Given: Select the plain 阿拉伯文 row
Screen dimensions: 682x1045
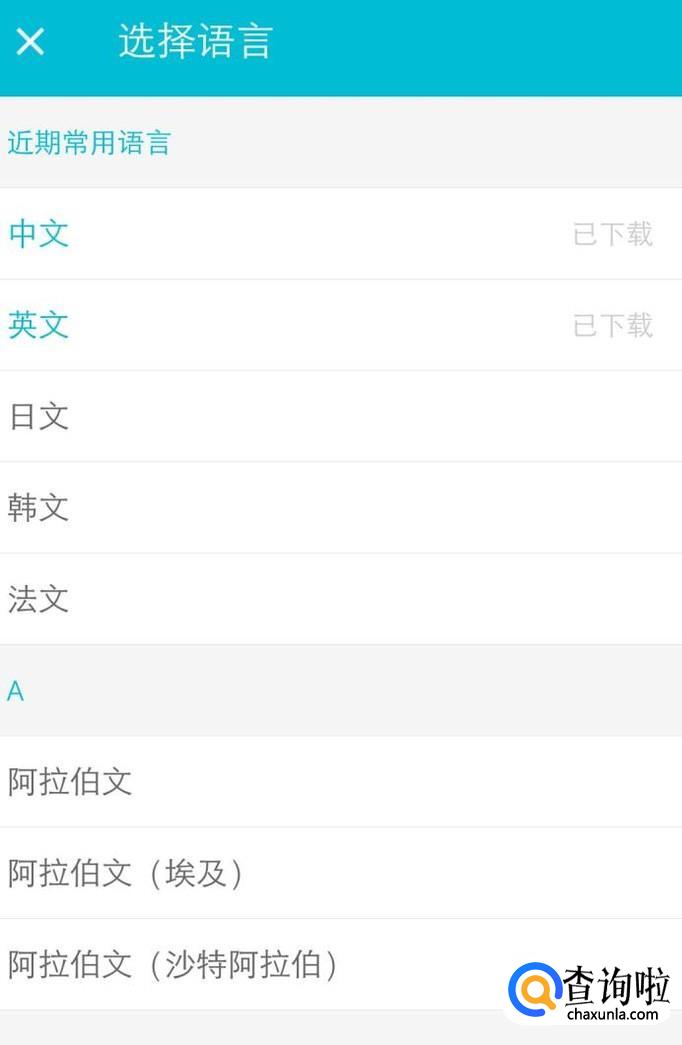Looking at the screenshot, I should pos(341,782).
